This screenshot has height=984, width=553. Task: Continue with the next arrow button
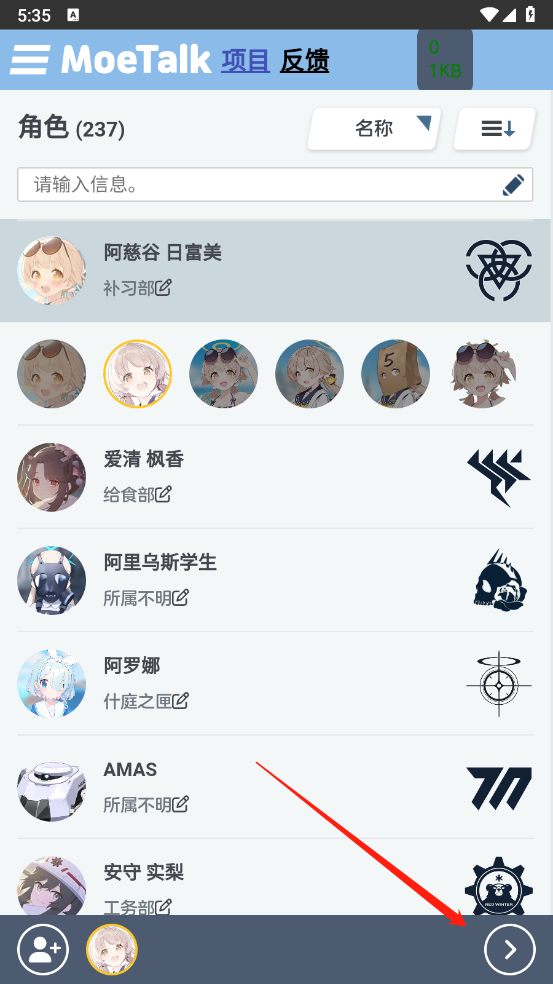(510, 949)
